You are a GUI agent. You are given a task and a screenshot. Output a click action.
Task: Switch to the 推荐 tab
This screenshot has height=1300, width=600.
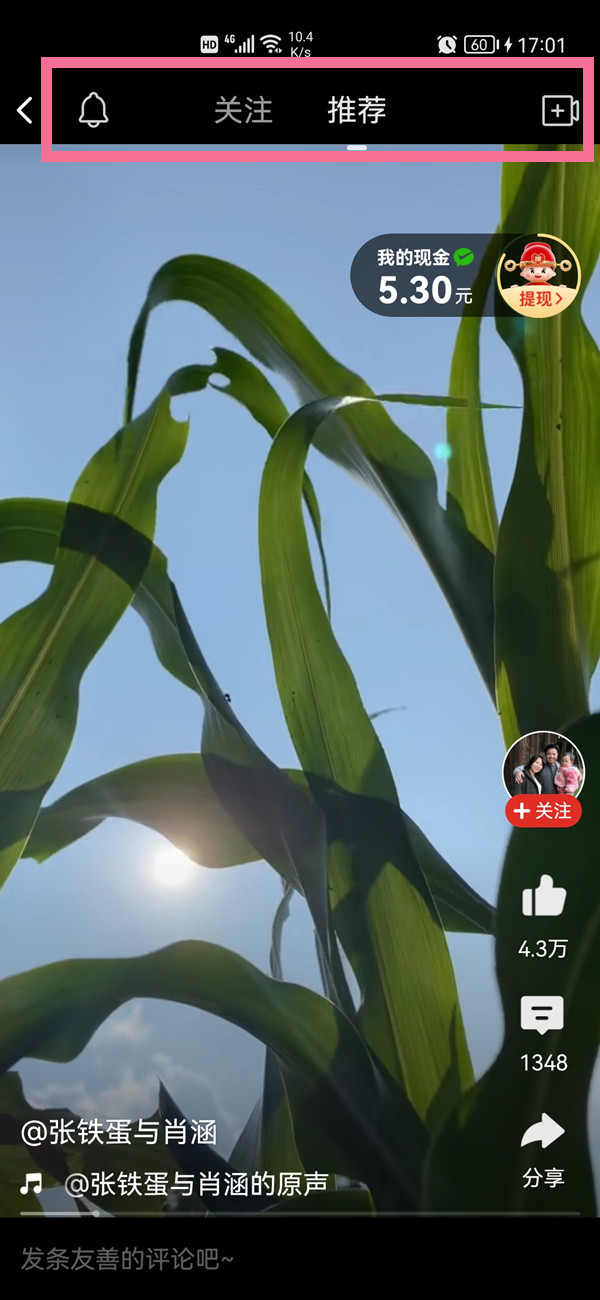click(x=357, y=110)
